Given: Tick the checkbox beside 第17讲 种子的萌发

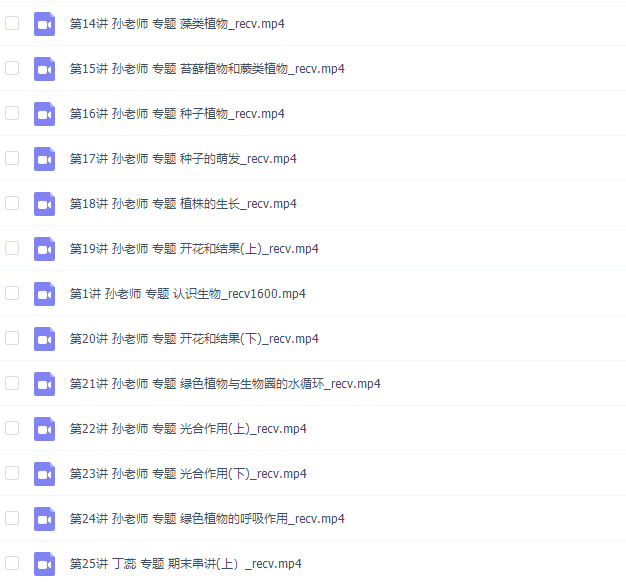Looking at the screenshot, I should 12,158.
